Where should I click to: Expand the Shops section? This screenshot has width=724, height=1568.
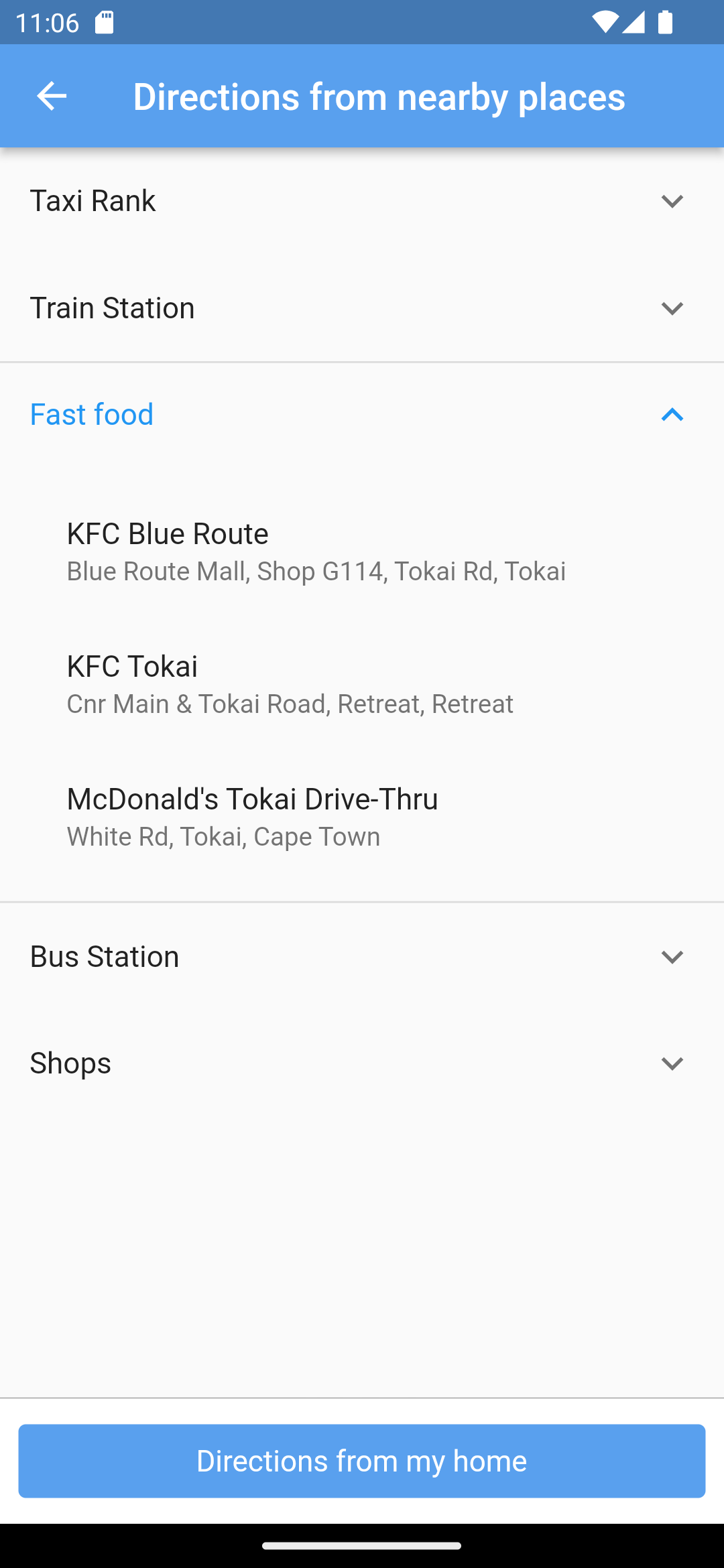click(362, 1063)
